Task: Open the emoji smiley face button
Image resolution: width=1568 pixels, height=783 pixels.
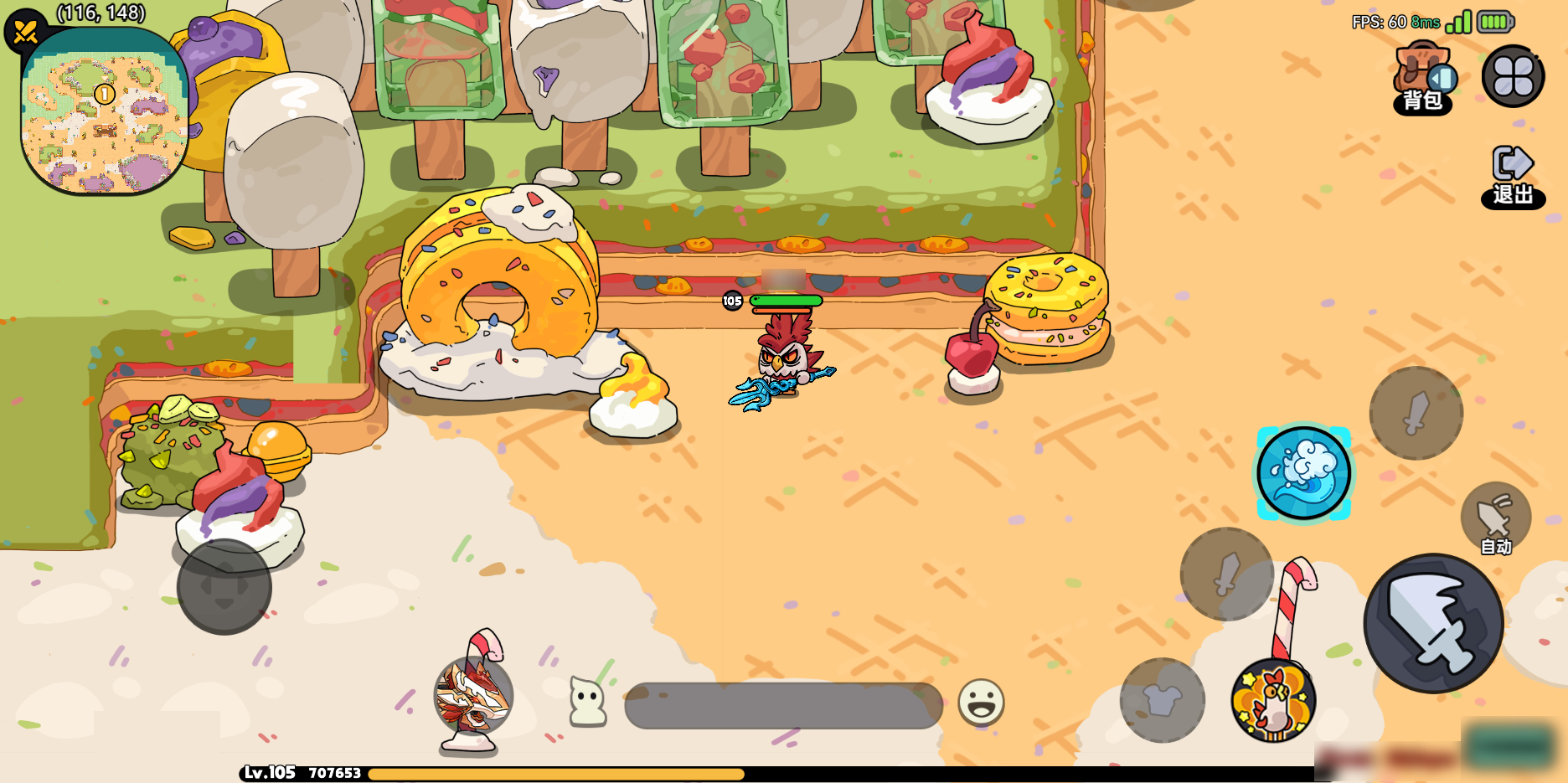Action: [981, 702]
